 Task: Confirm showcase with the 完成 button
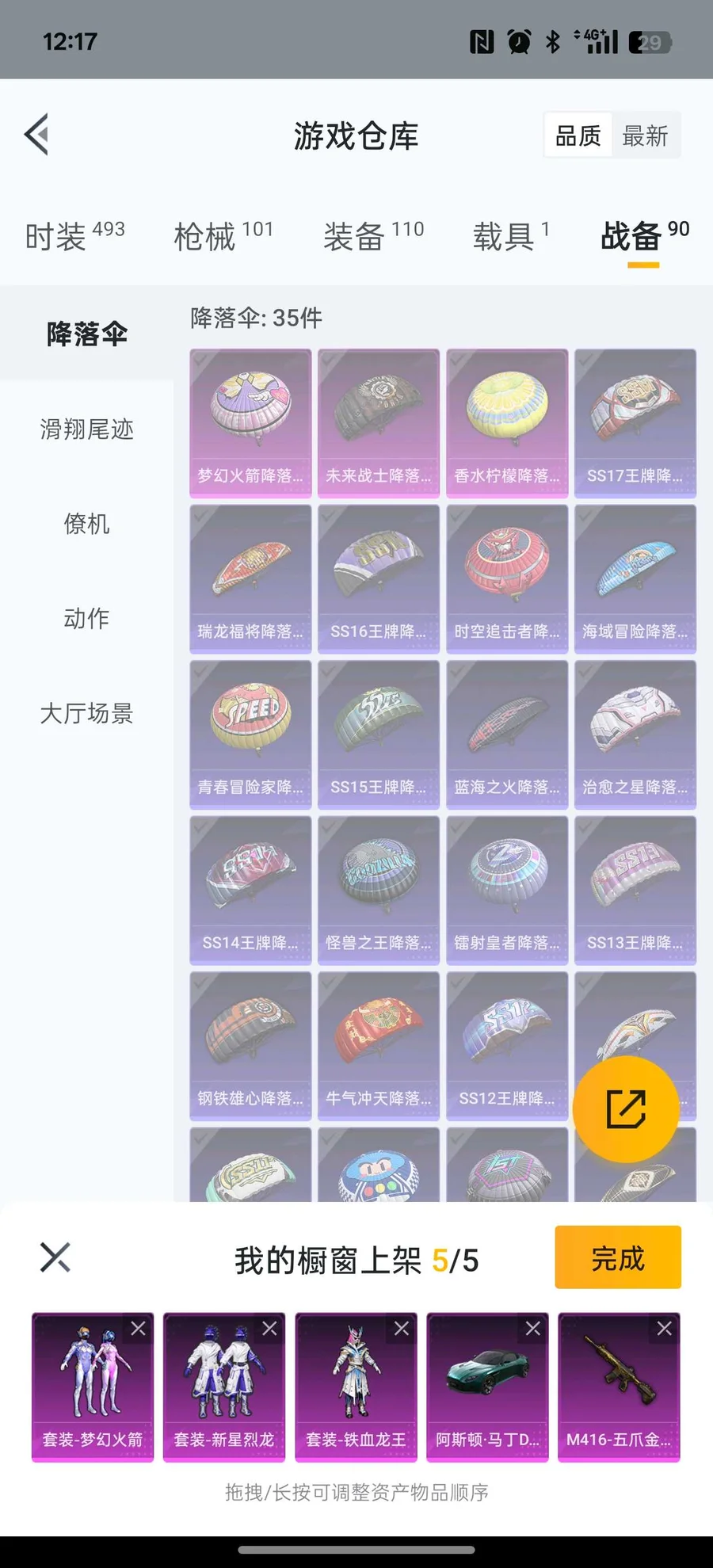tap(618, 1257)
